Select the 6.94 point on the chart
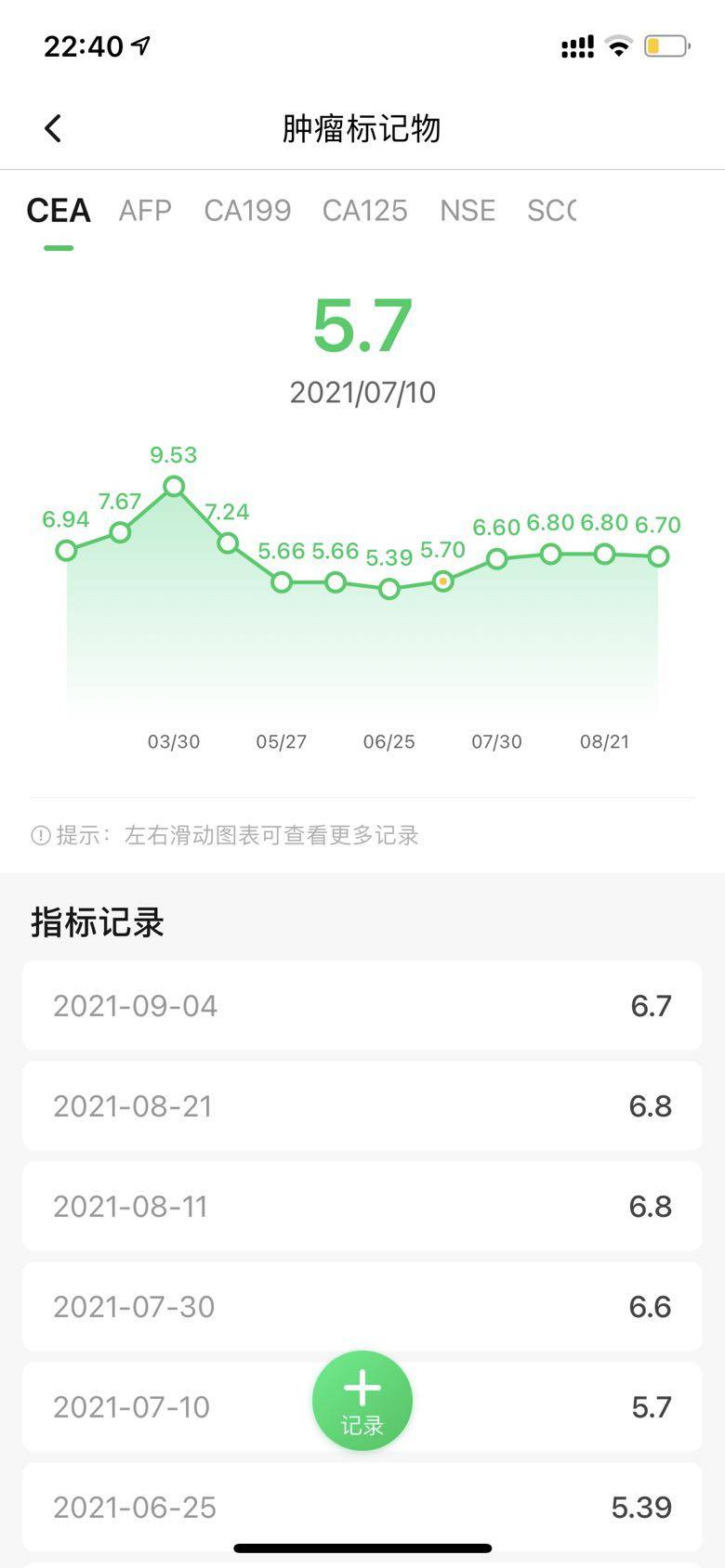725x1568 pixels. coord(66,551)
